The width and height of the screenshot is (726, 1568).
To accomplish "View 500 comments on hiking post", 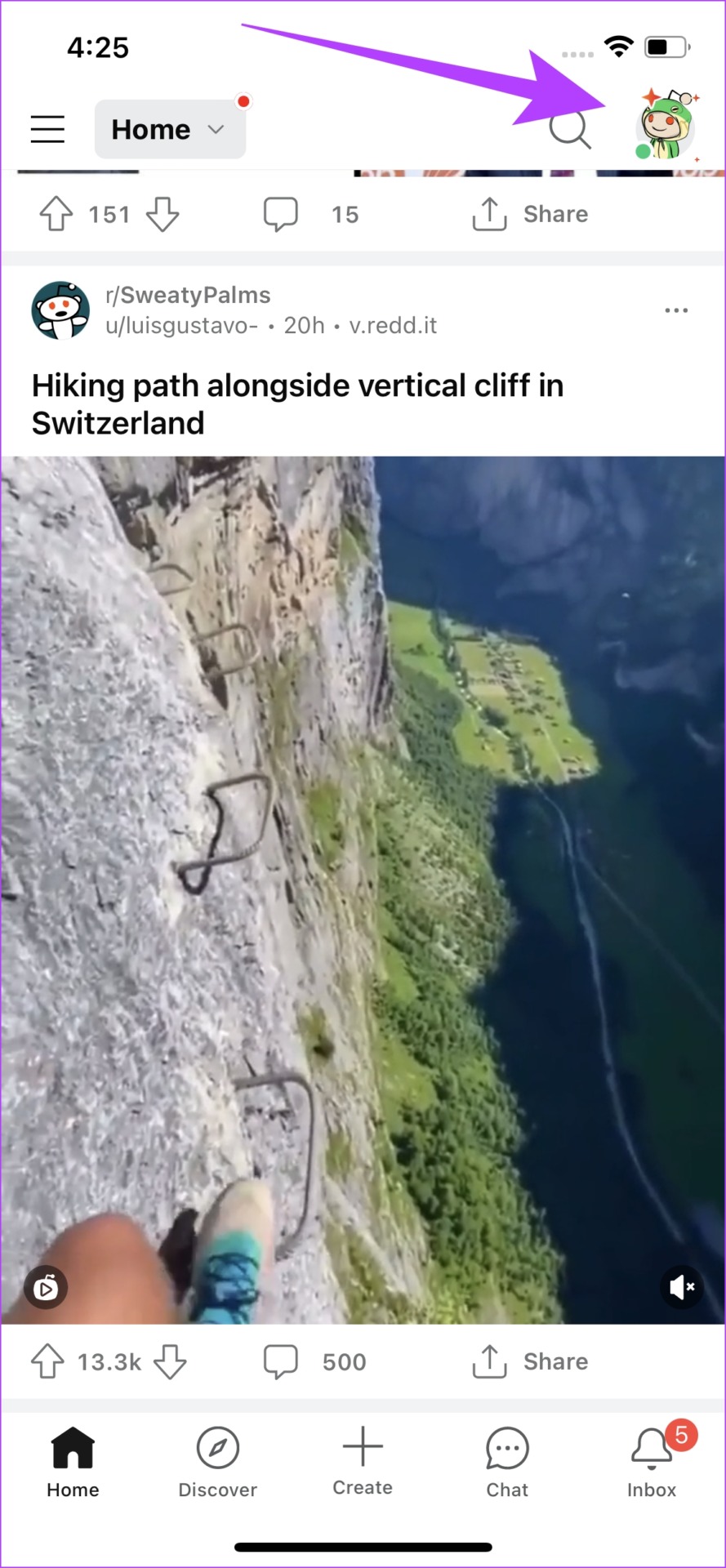I will [x=314, y=1361].
